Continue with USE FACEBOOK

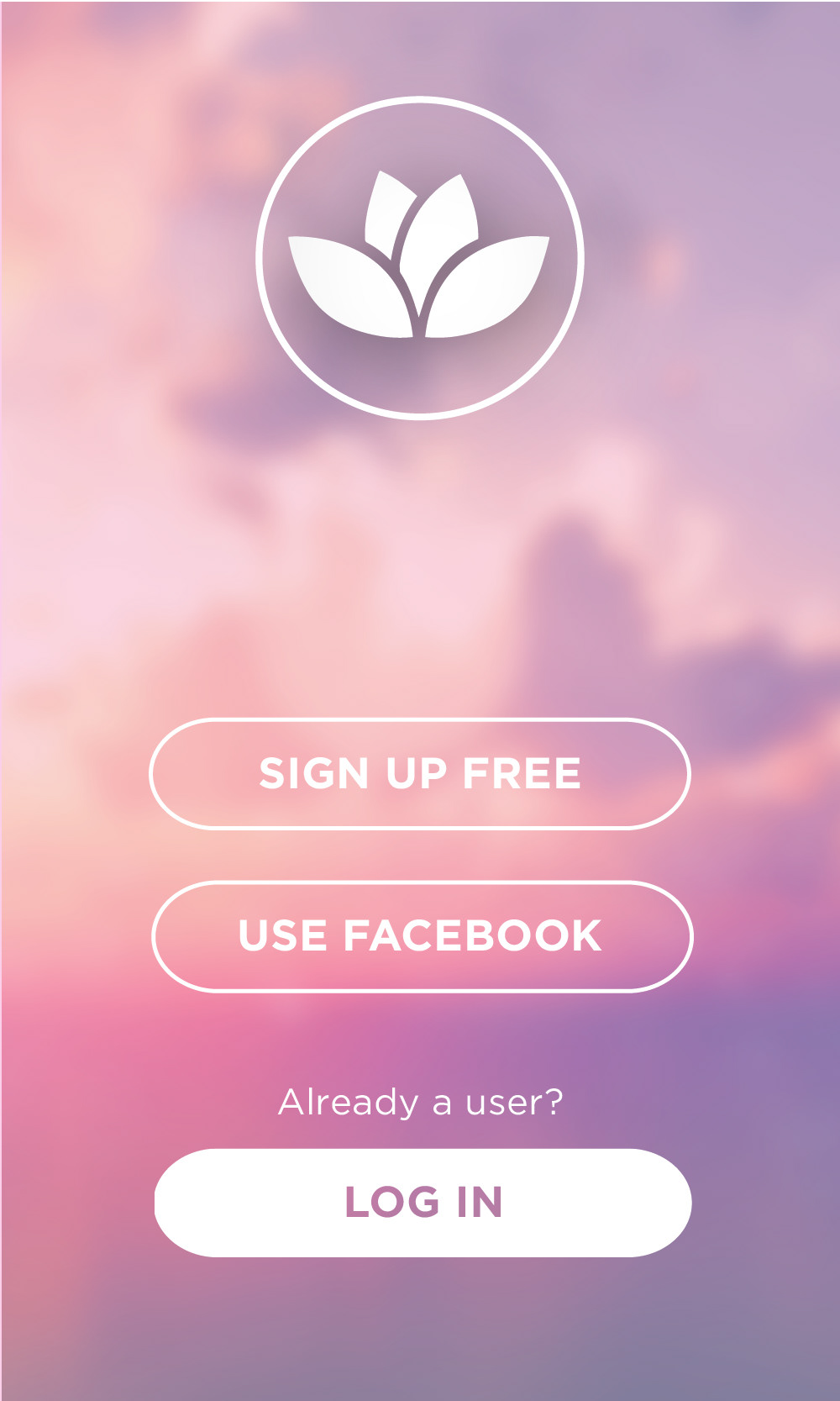(422, 936)
